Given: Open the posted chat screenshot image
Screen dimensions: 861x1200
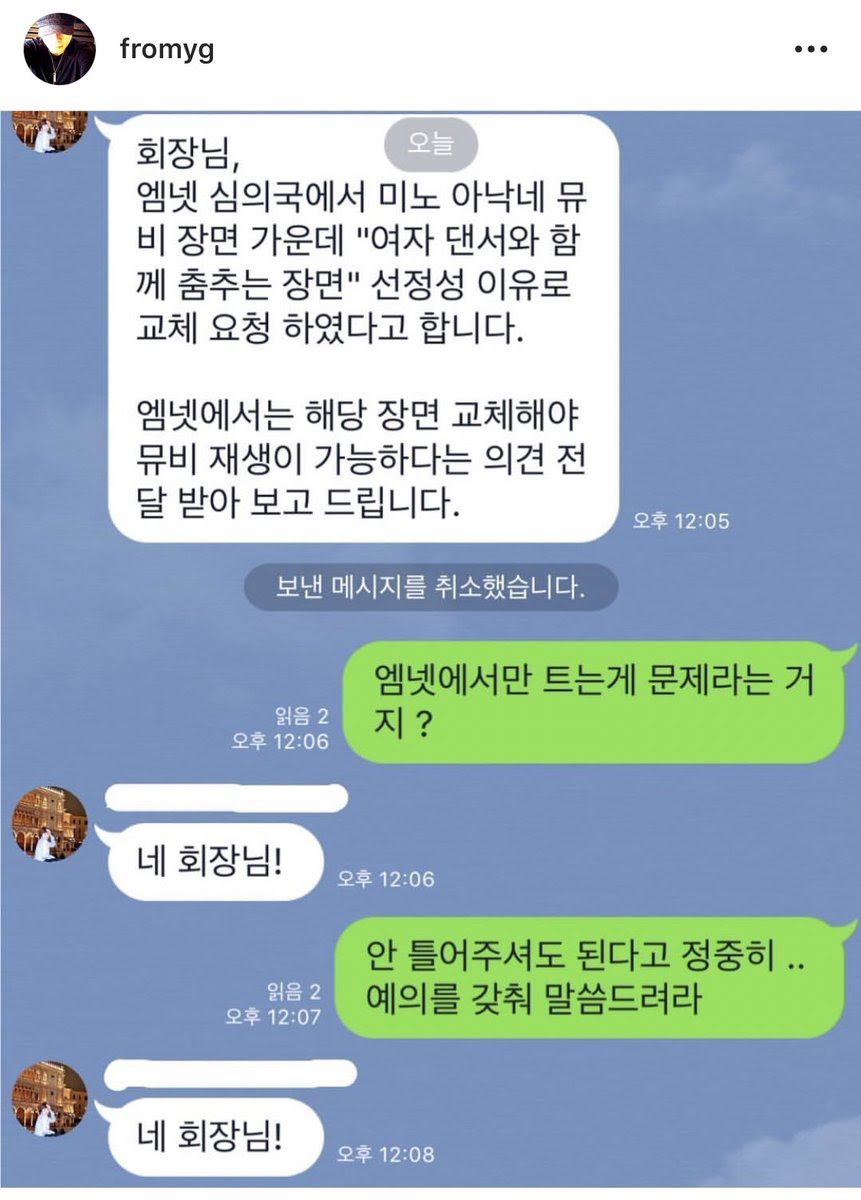Looking at the screenshot, I should (x=430, y=650).
